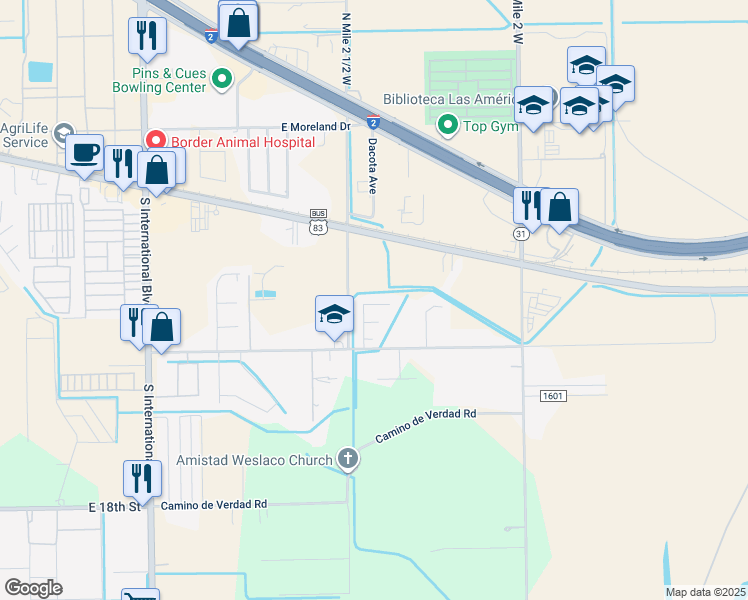The image size is (748, 600).
Task: Tap the AgriLife Service place icon
Action: (63, 134)
